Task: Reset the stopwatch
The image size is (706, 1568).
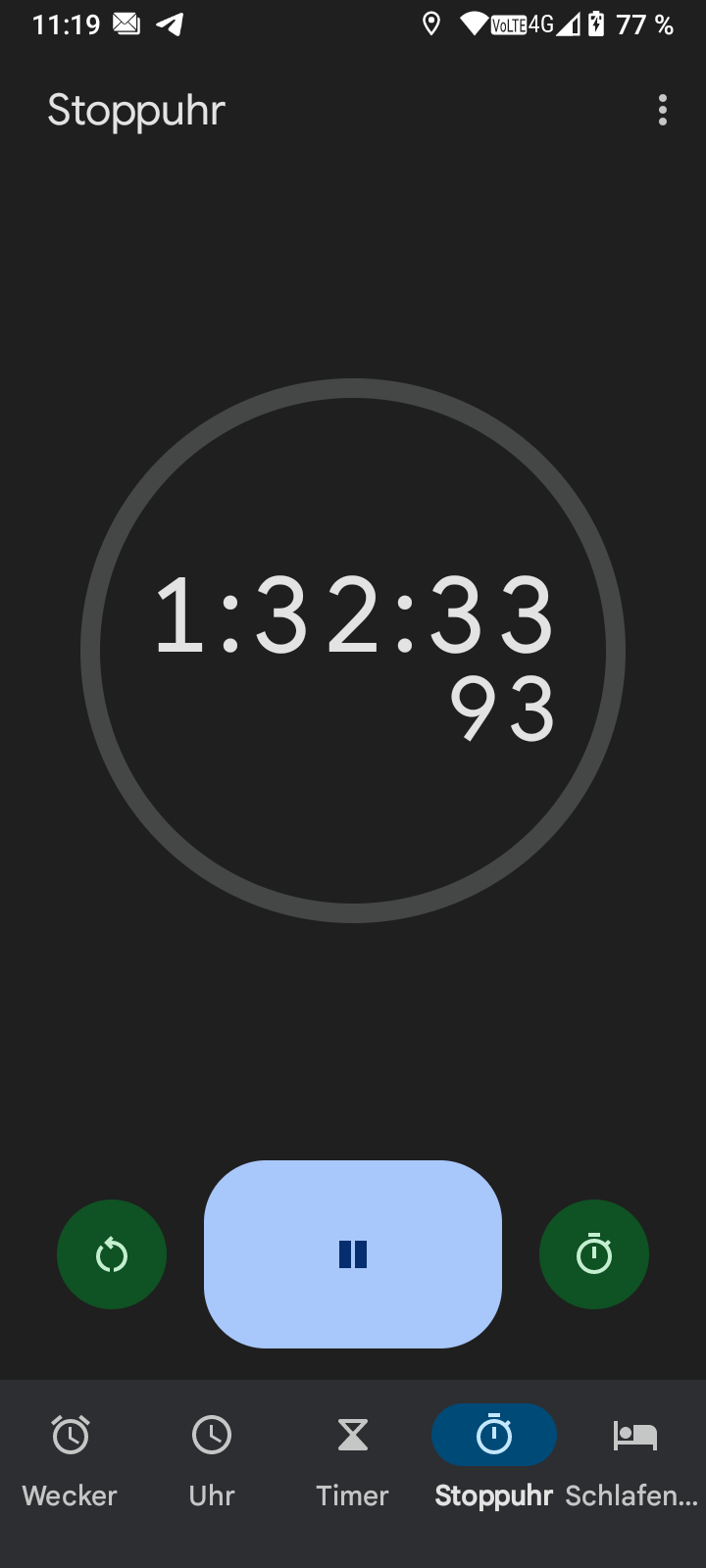Action: tap(112, 1254)
